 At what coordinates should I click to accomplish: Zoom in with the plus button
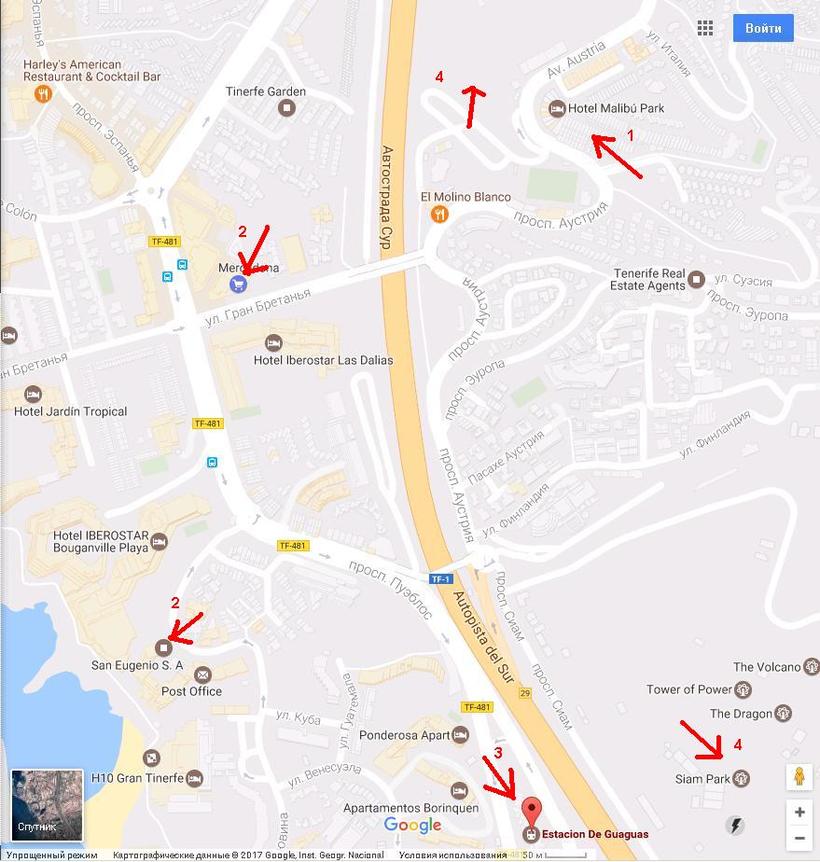coord(799,812)
